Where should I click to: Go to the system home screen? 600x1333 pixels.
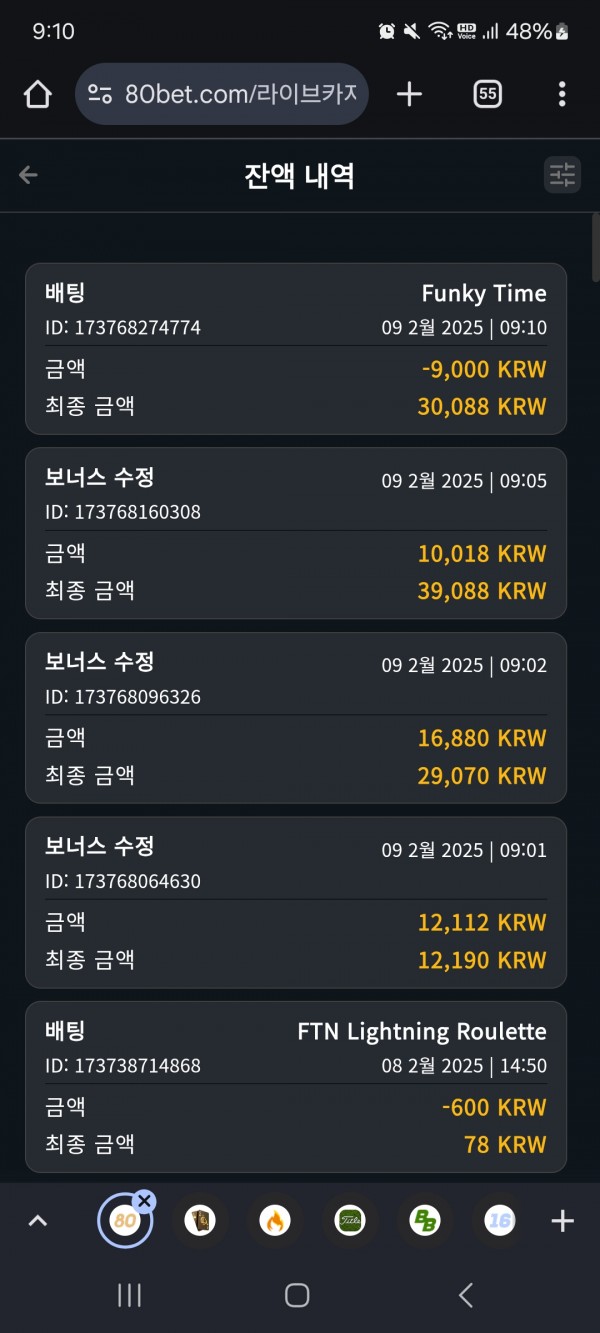[x=297, y=1295]
